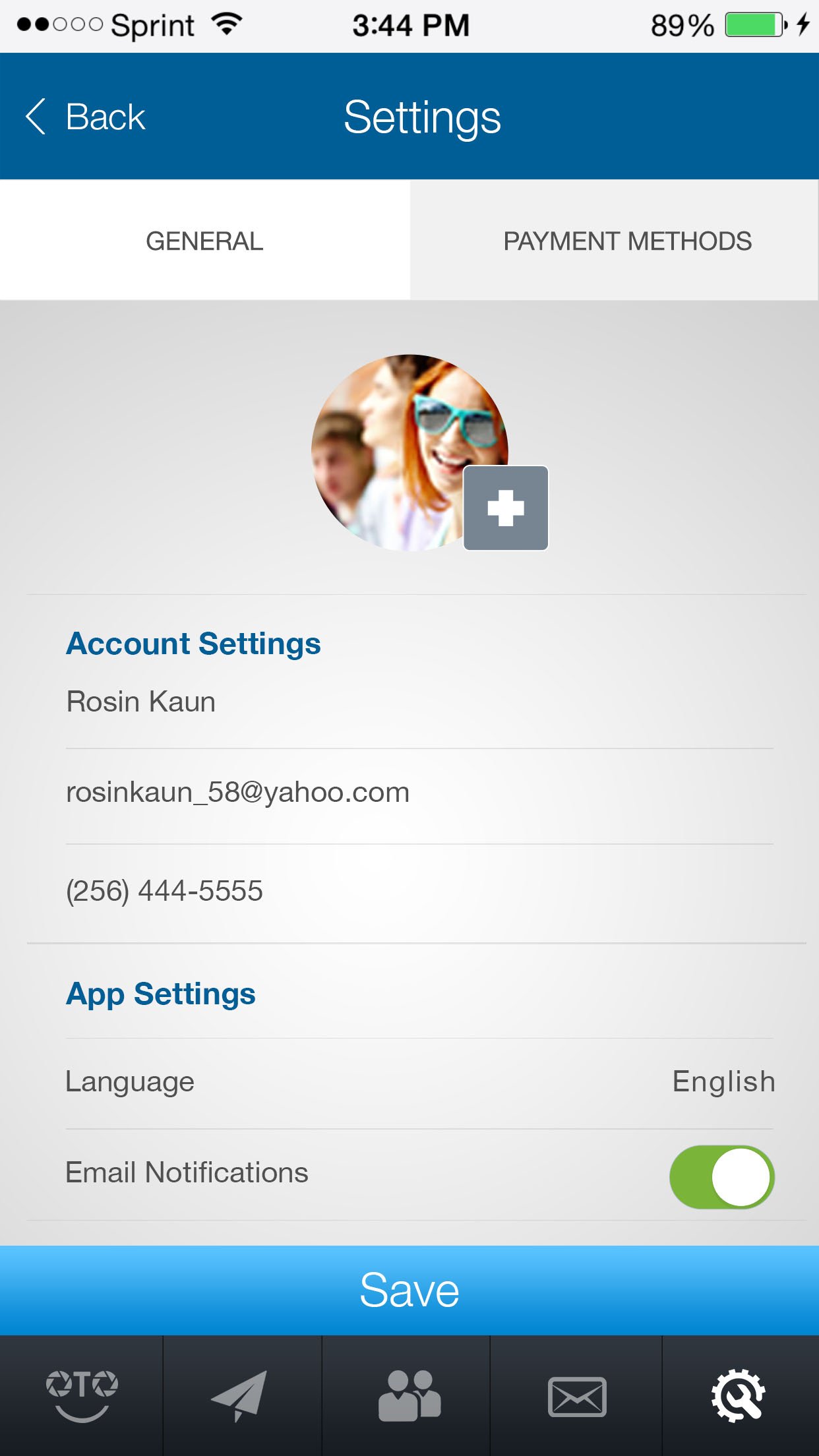Edit the name field Rosin Kaun
The width and height of the screenshot is (819, 1456).
pos(419,702)
